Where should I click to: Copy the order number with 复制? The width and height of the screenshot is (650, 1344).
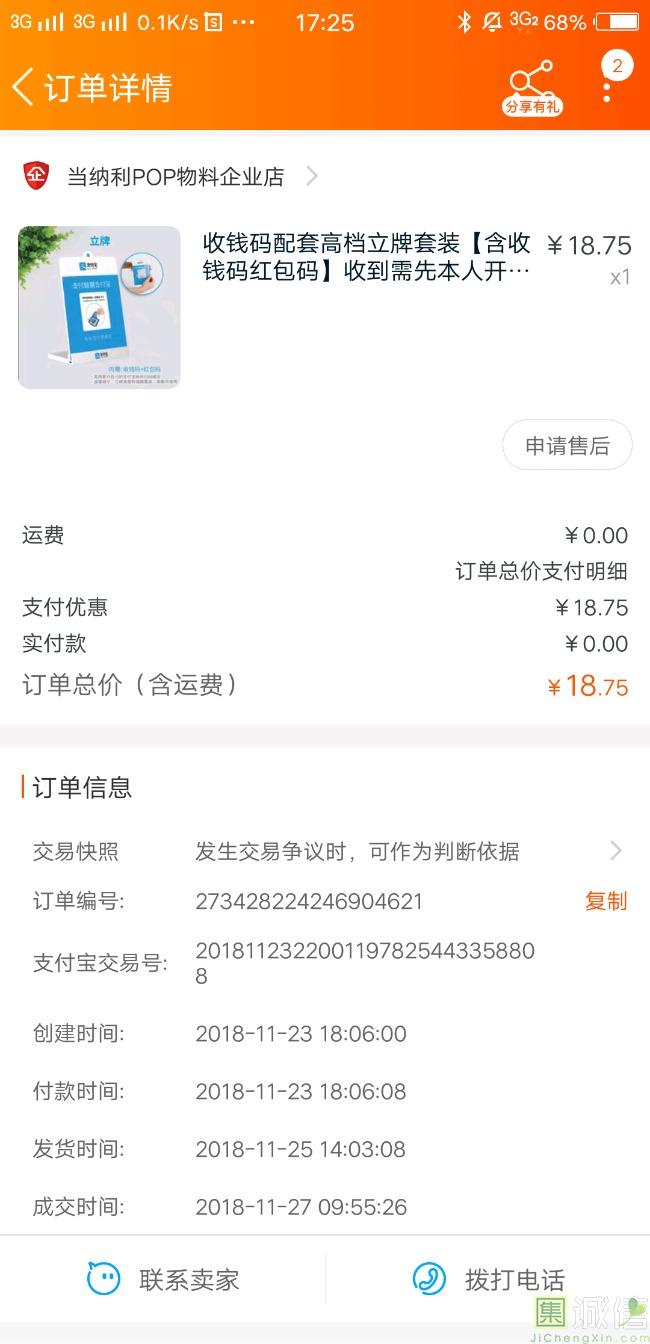[x=605, y=901]
